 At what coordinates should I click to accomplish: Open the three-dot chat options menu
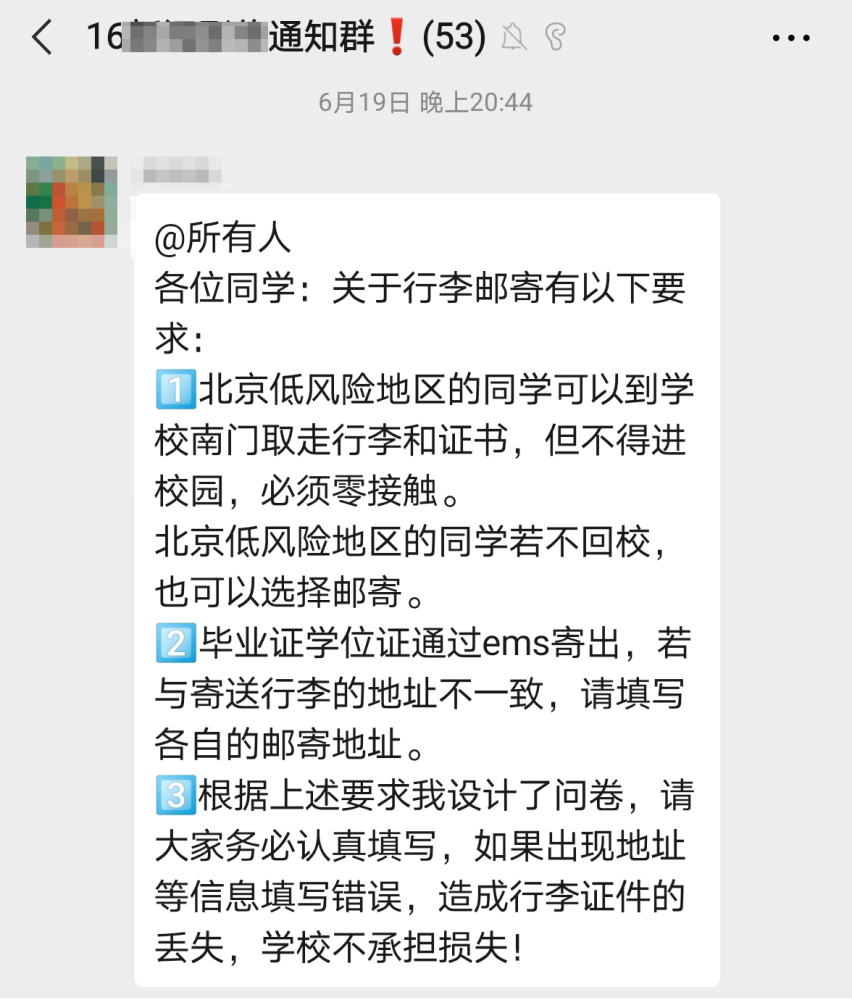791,39
